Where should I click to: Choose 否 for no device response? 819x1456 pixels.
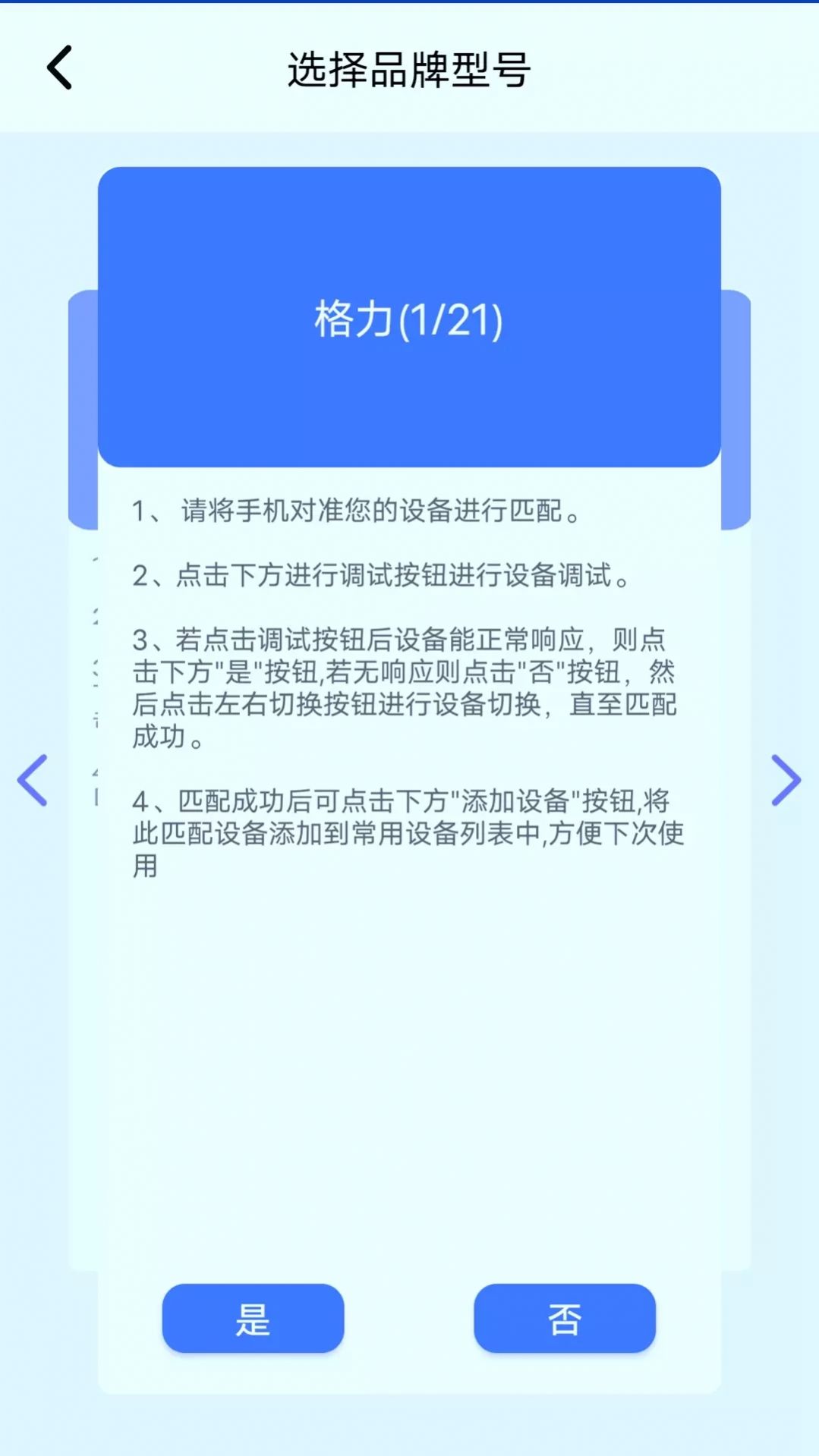pos(564,1319)
